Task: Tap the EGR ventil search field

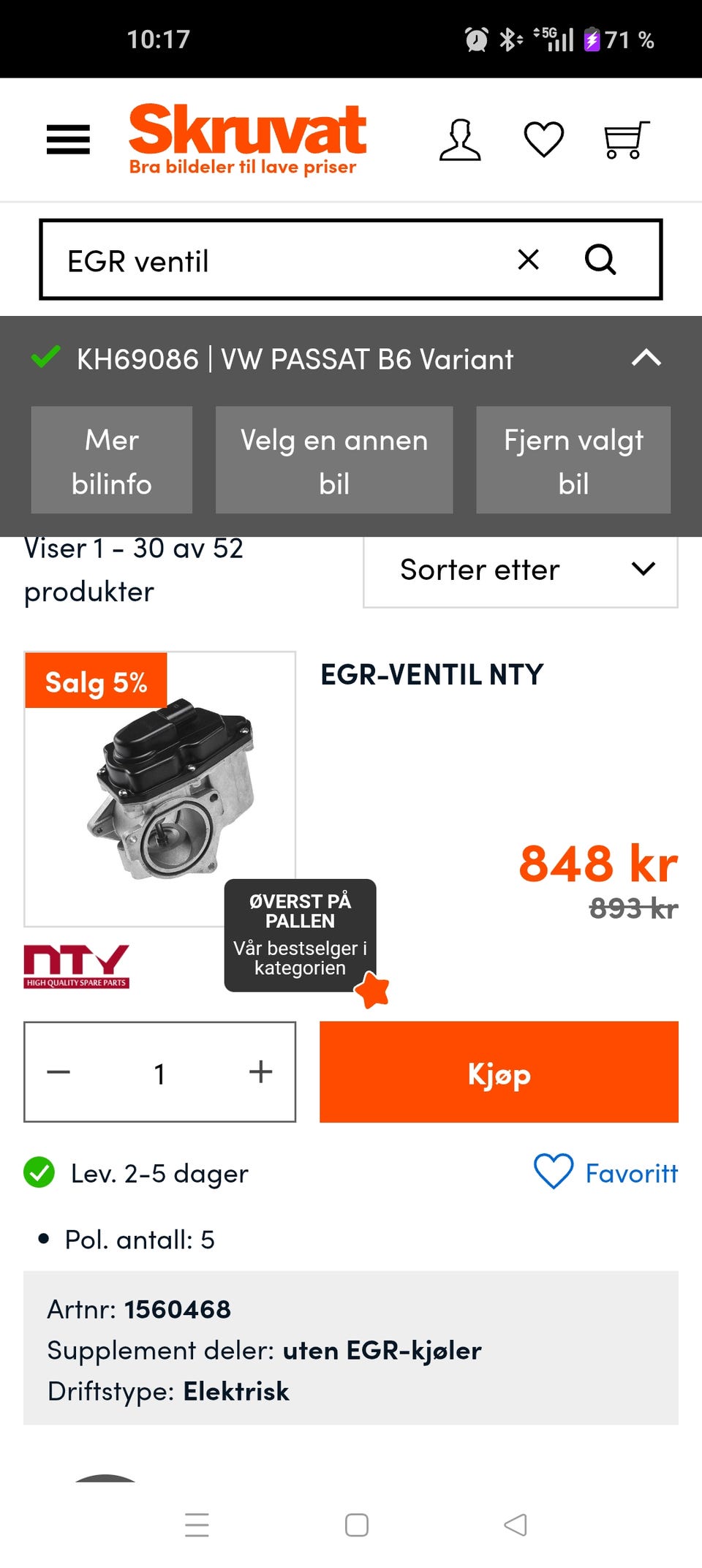Action: click(x=278, y=260)
